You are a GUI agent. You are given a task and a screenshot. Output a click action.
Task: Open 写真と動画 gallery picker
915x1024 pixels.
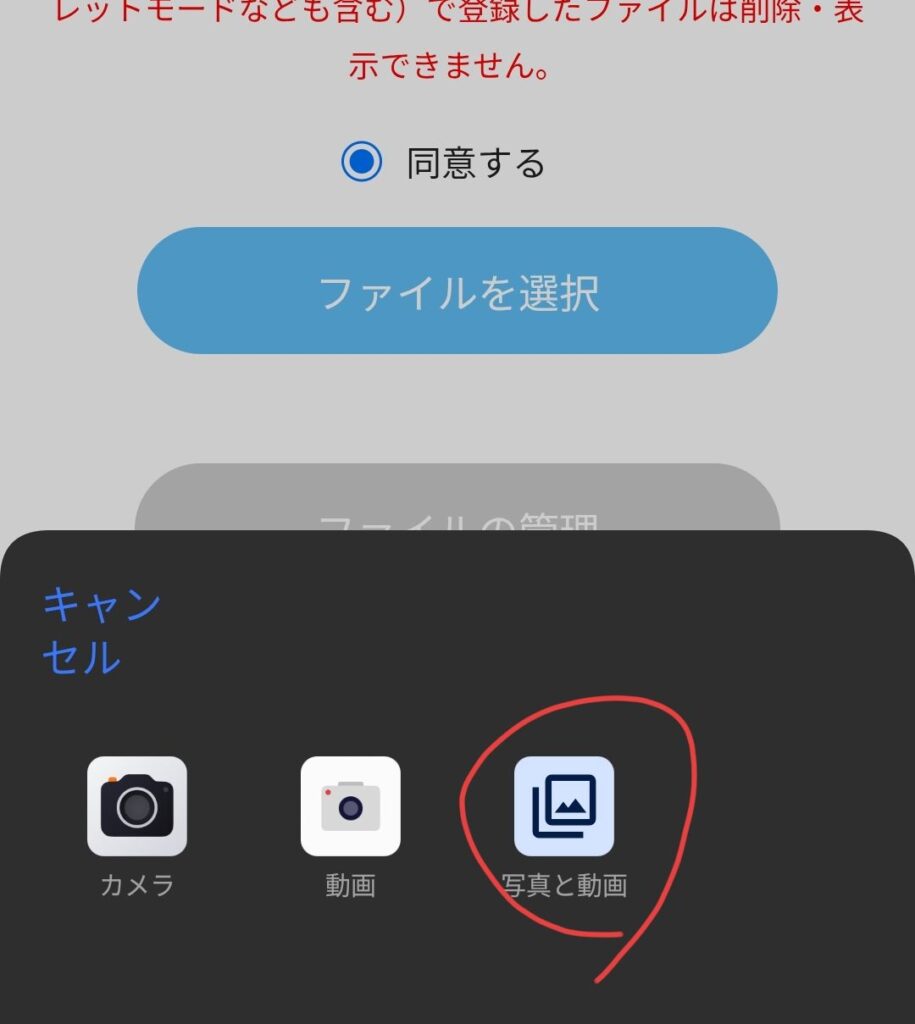click(x=564, y=806)
